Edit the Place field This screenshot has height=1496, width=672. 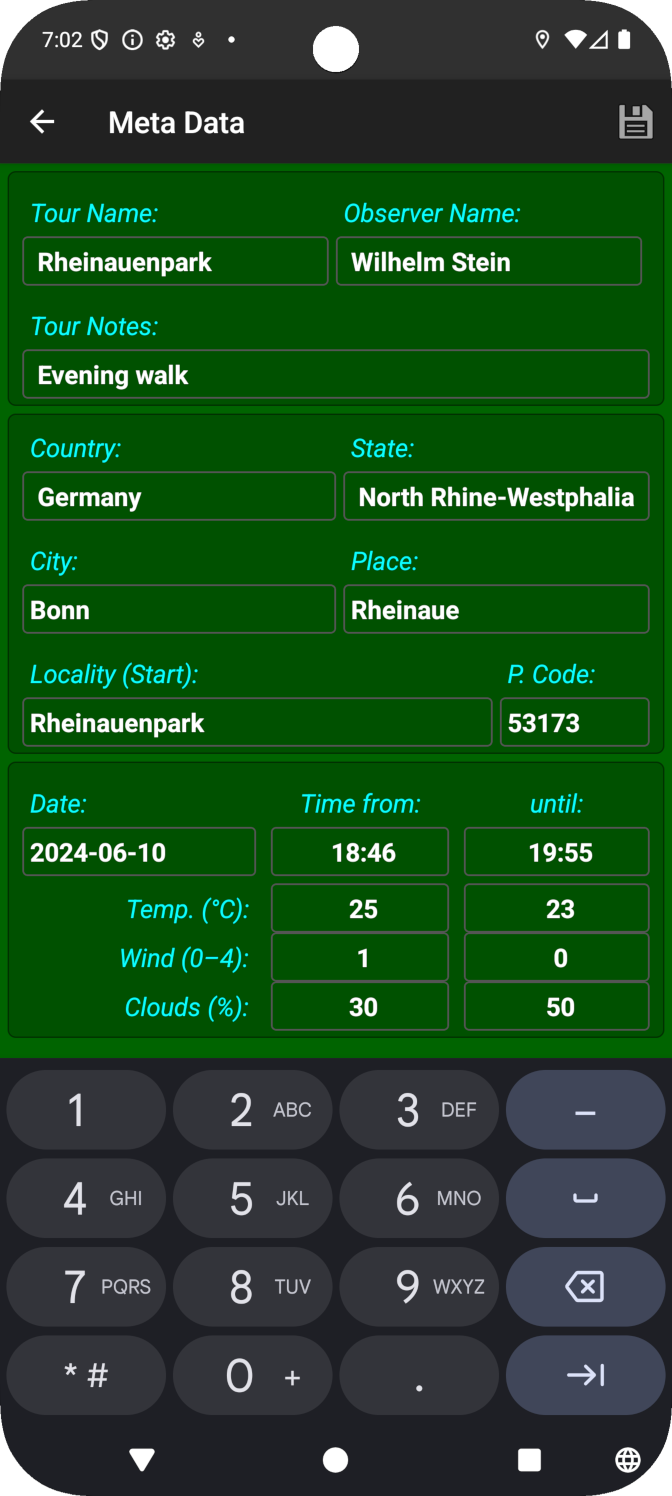497,610
